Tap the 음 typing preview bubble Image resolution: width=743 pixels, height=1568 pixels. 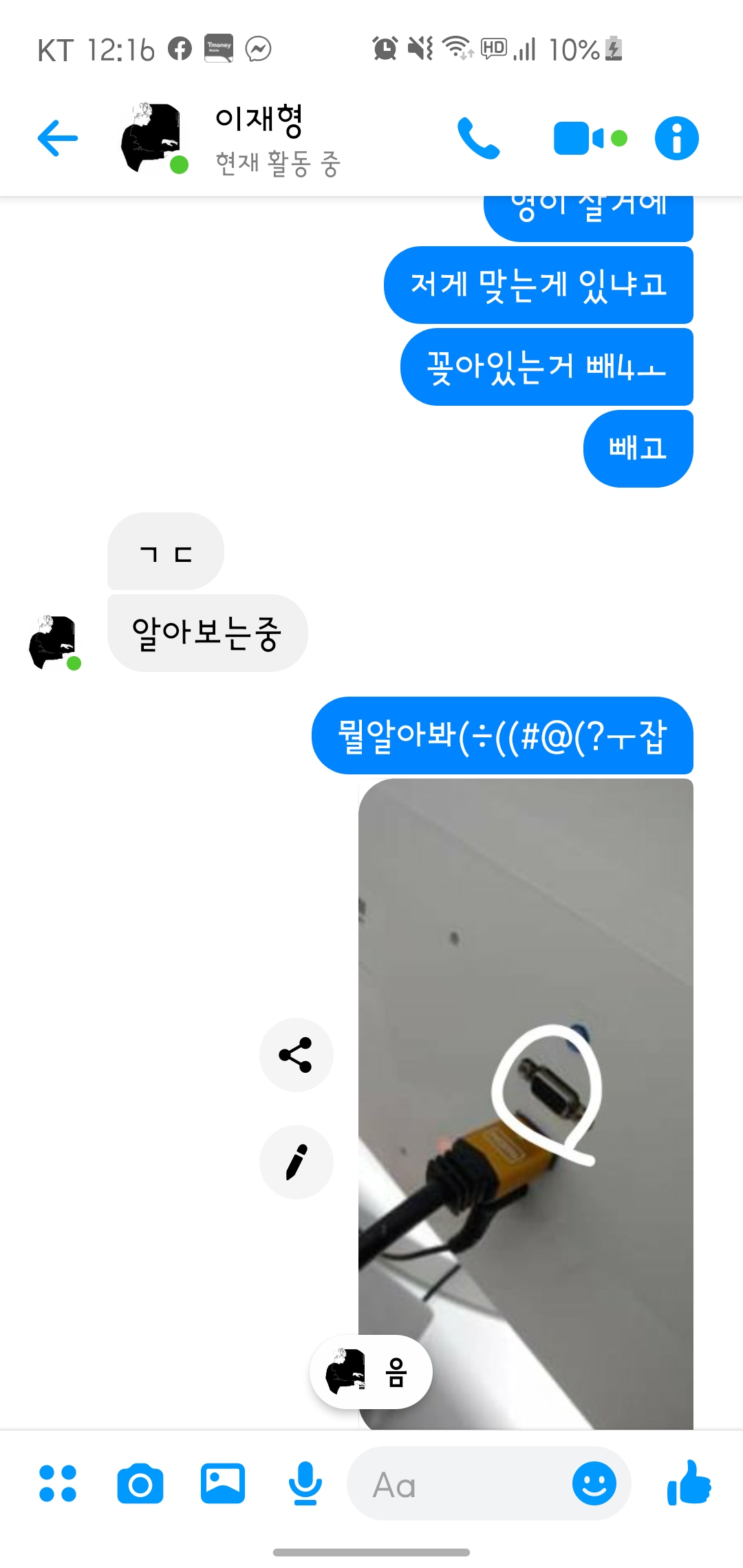371,1372
